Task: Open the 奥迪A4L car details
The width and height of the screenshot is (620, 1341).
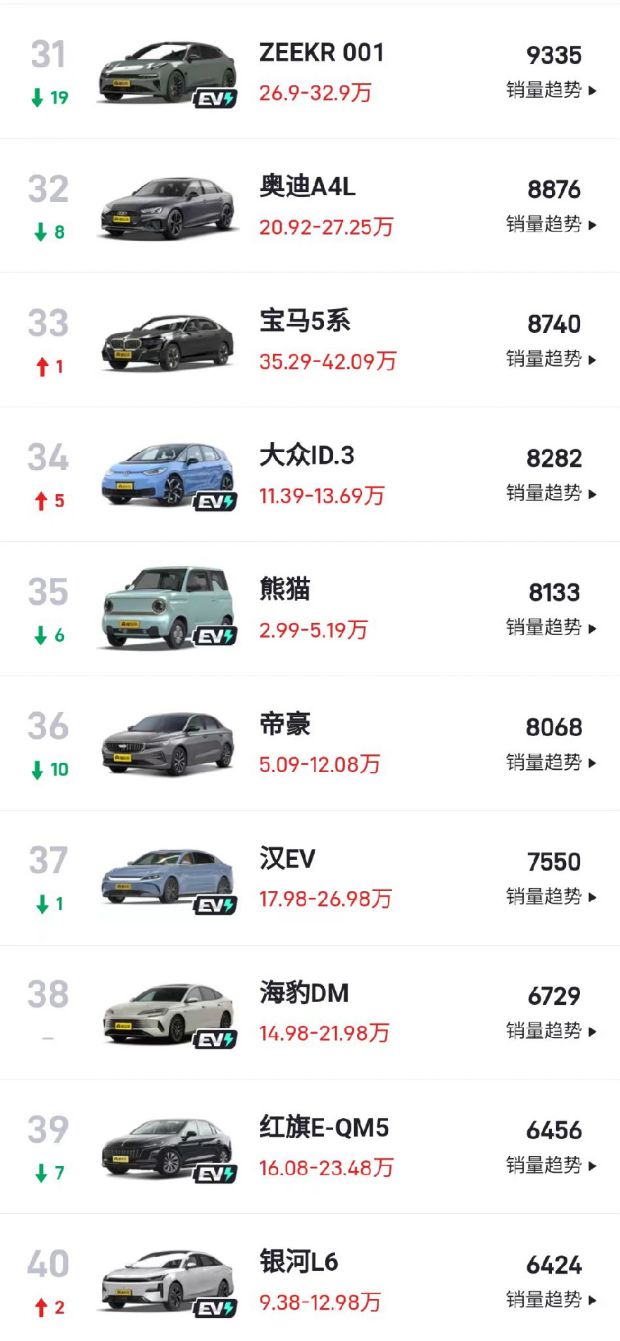Action: coord(307,188)
